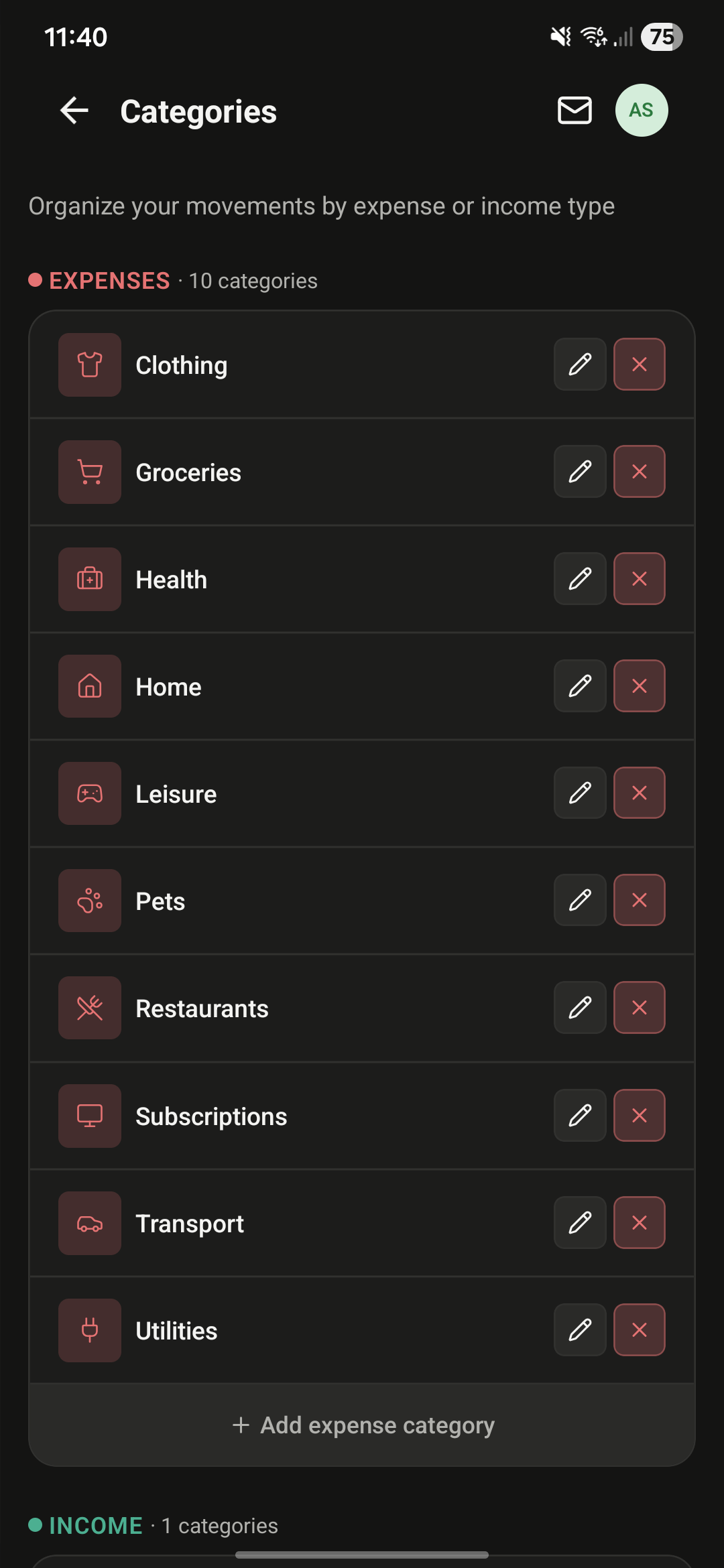Edit the Utilities category with the pencil
724x1568 pixels.
coord(579,1330)
